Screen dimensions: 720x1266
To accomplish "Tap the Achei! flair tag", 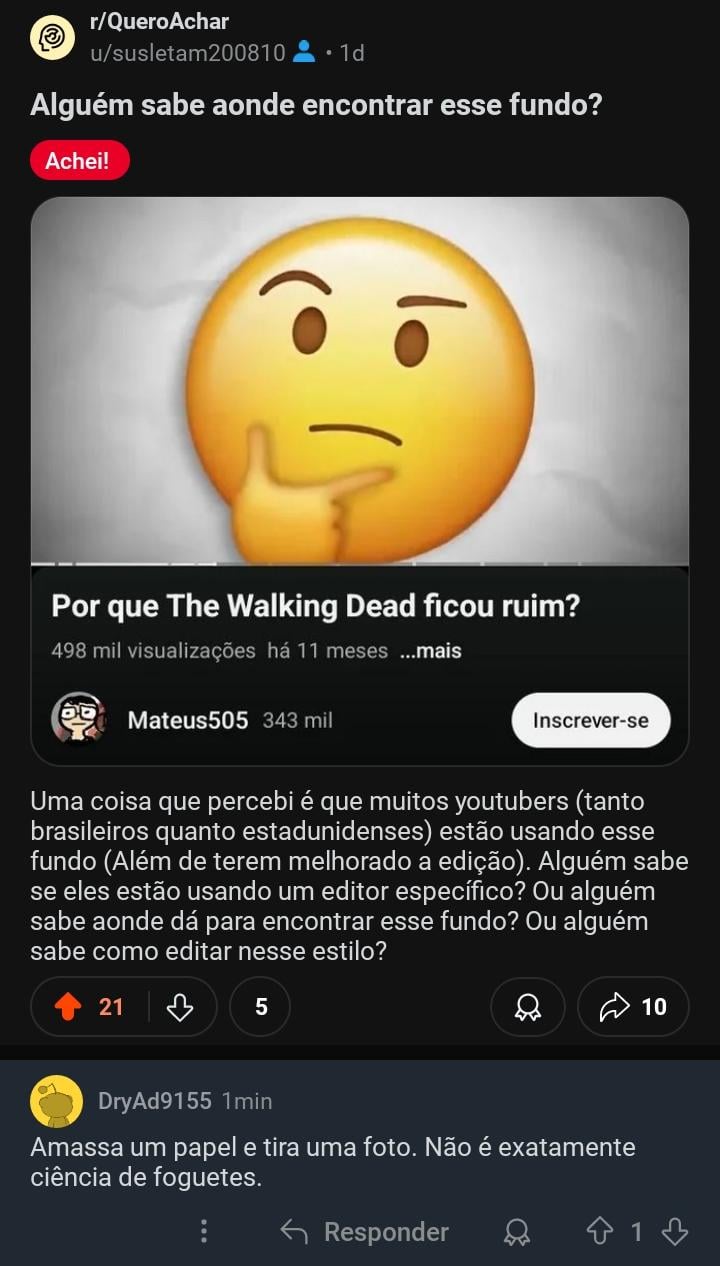I will coord(80,160).
